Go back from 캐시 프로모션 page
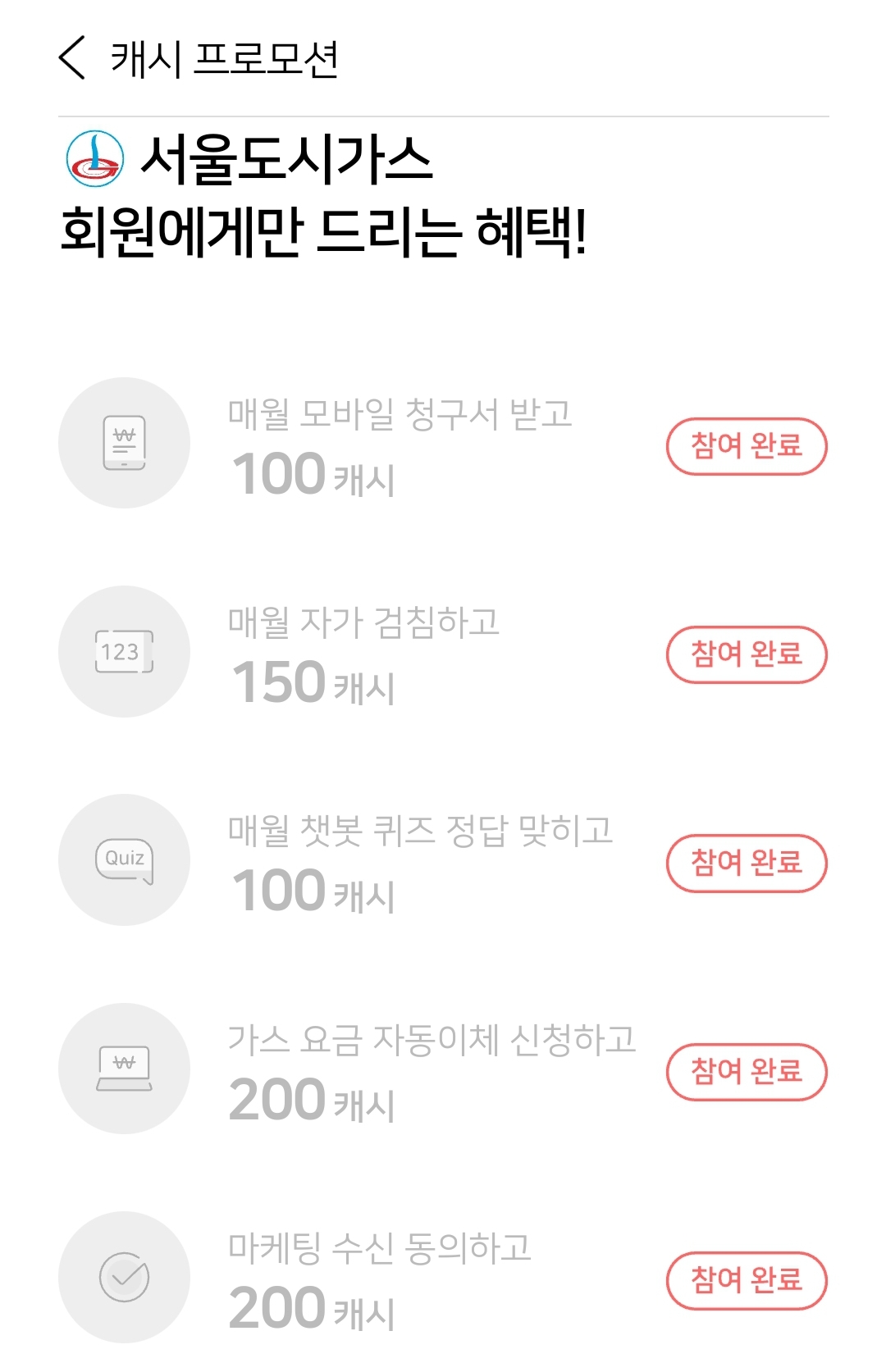Screen dimensions: 886x1372 pyautogui.click(x=72, y=58)
